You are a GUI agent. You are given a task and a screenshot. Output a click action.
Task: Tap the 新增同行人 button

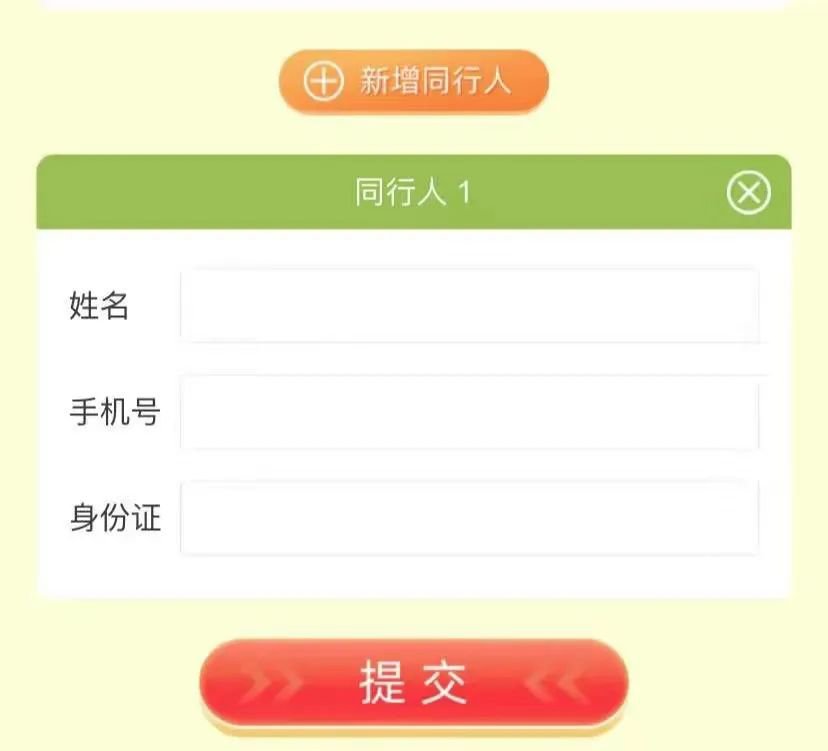coord(413,81)
